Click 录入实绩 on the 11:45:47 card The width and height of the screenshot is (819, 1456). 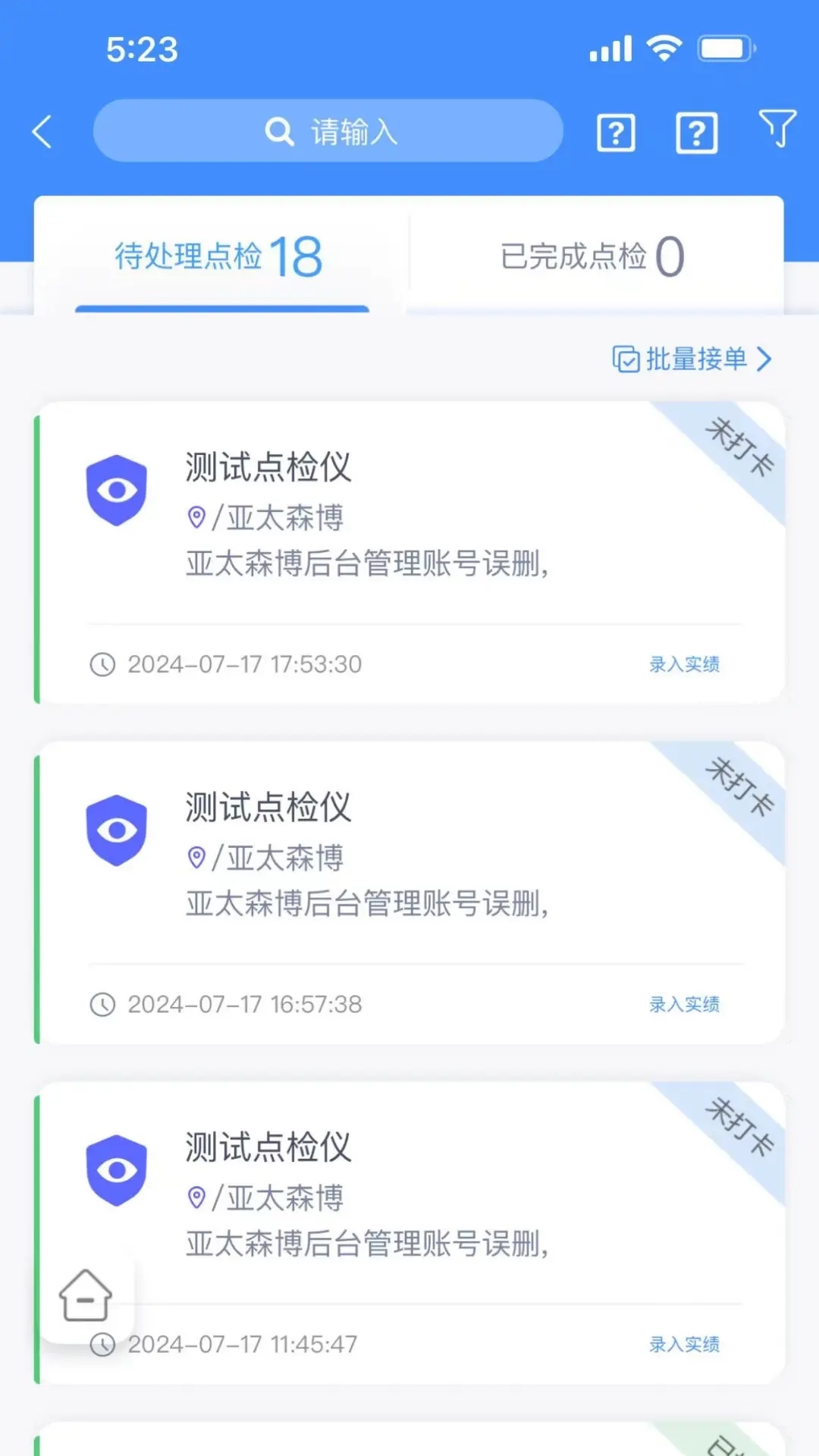click(683, 1344)
